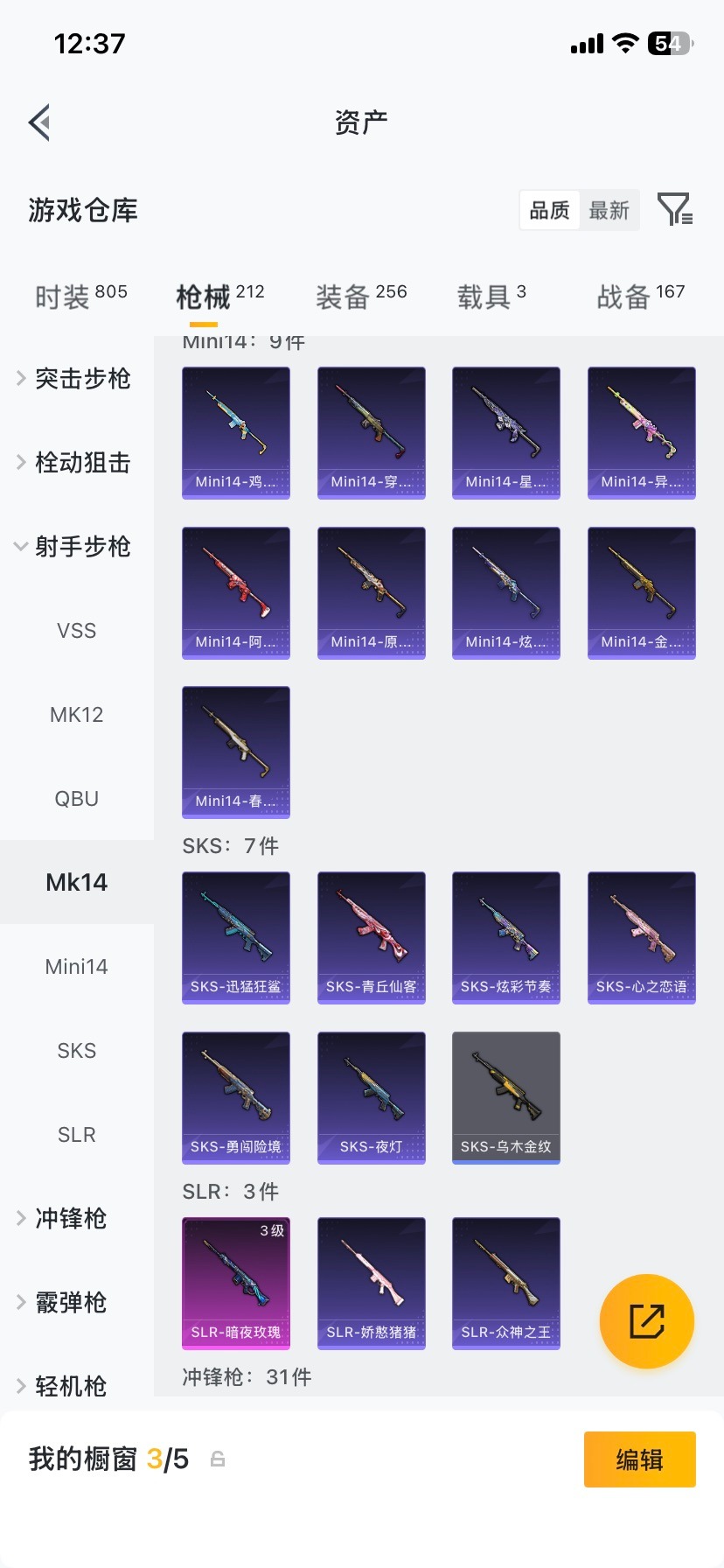Tap the SLR-暗夜玫瑰 weapon thumbnail

[x=235, y=1283]
